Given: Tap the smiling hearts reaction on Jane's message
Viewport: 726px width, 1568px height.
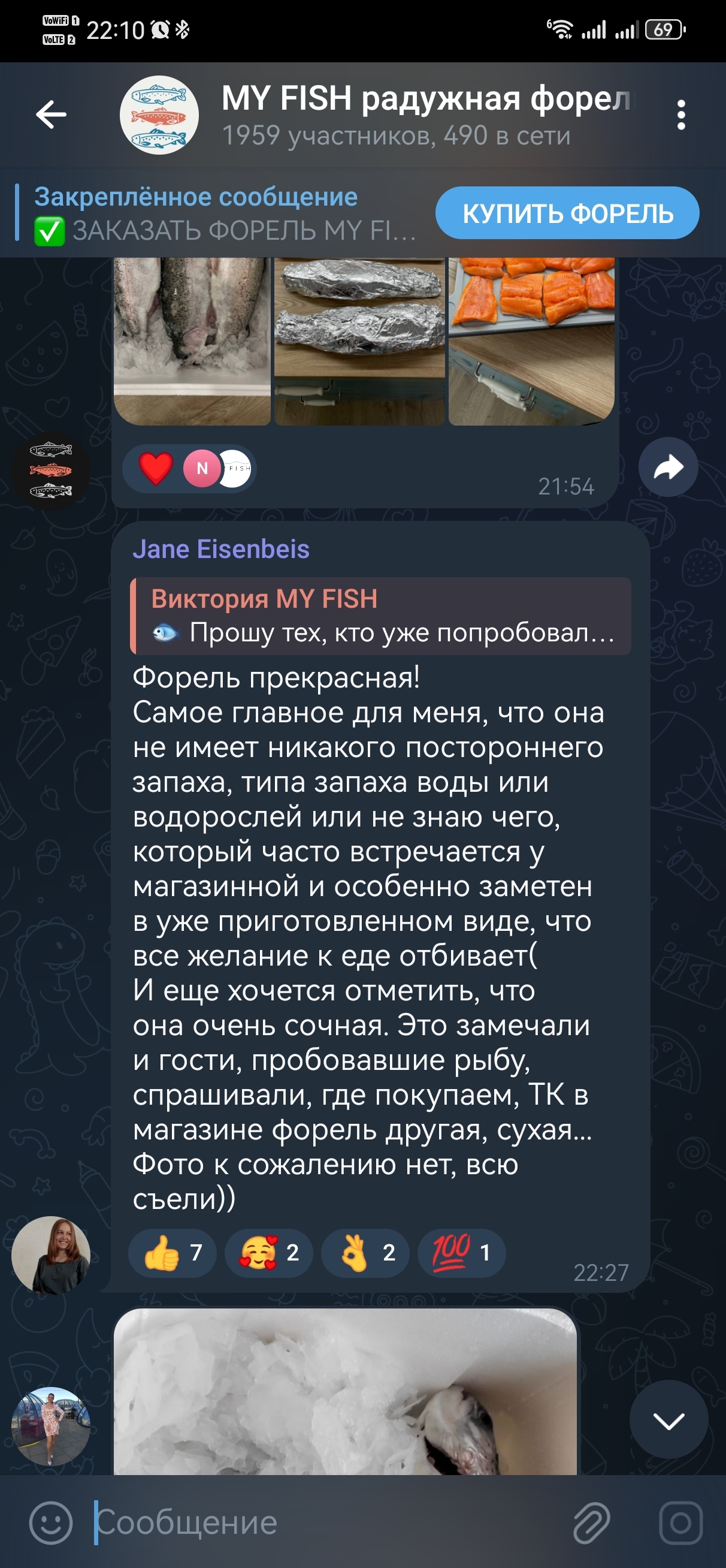Looking at the screenshot, I should (x=268, y=1252).
